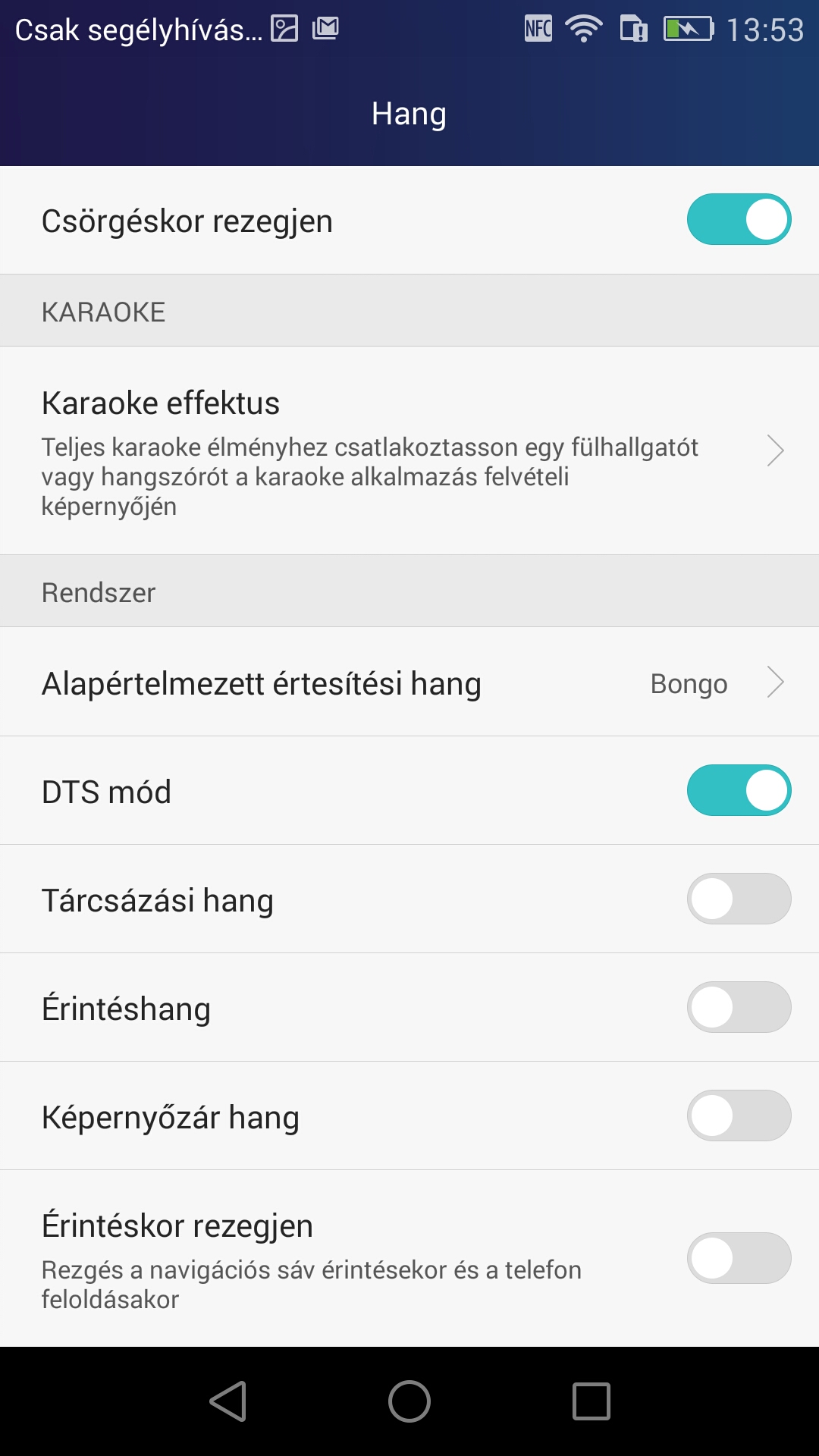Tap the home button in navigation bar

click(409, 1401)
